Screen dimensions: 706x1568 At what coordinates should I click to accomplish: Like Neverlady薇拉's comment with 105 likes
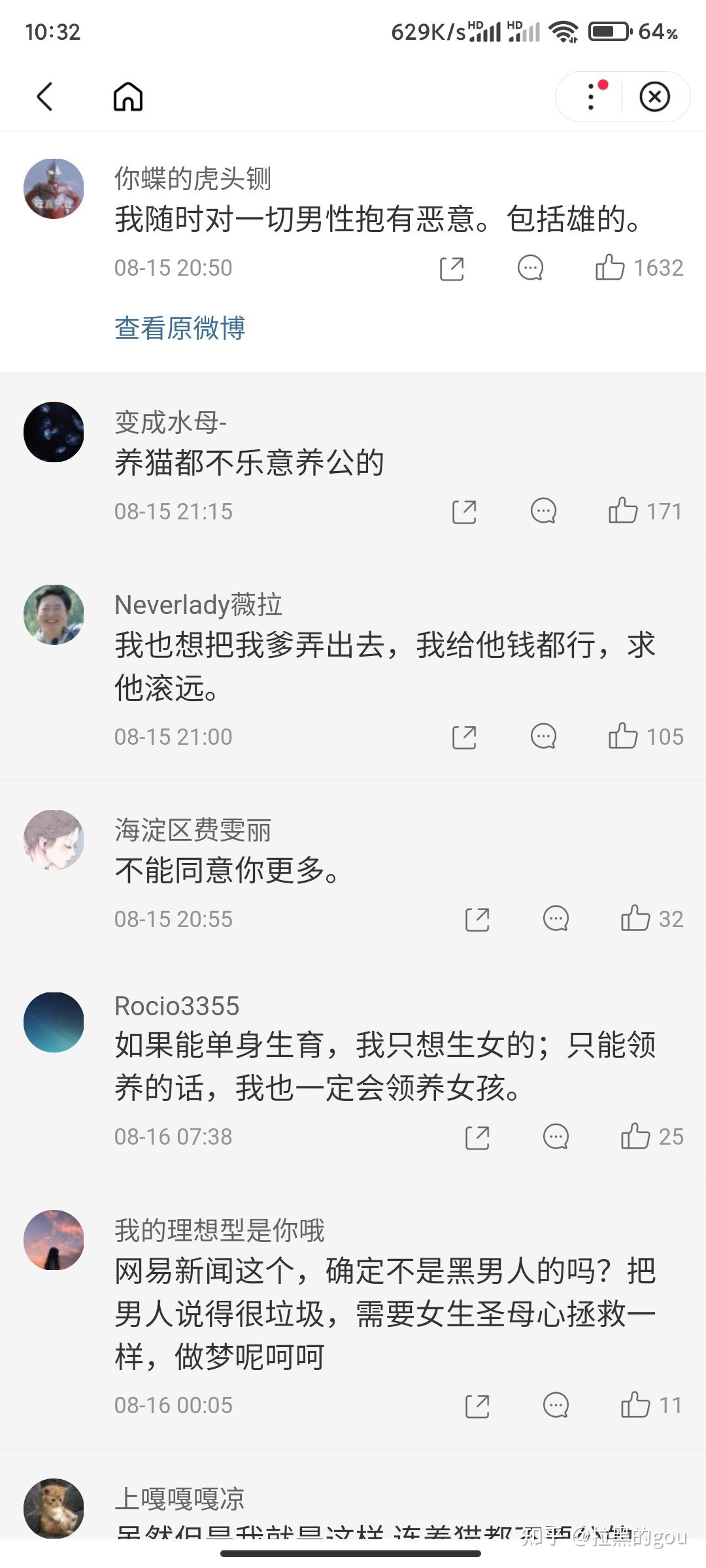click(622, 736)
